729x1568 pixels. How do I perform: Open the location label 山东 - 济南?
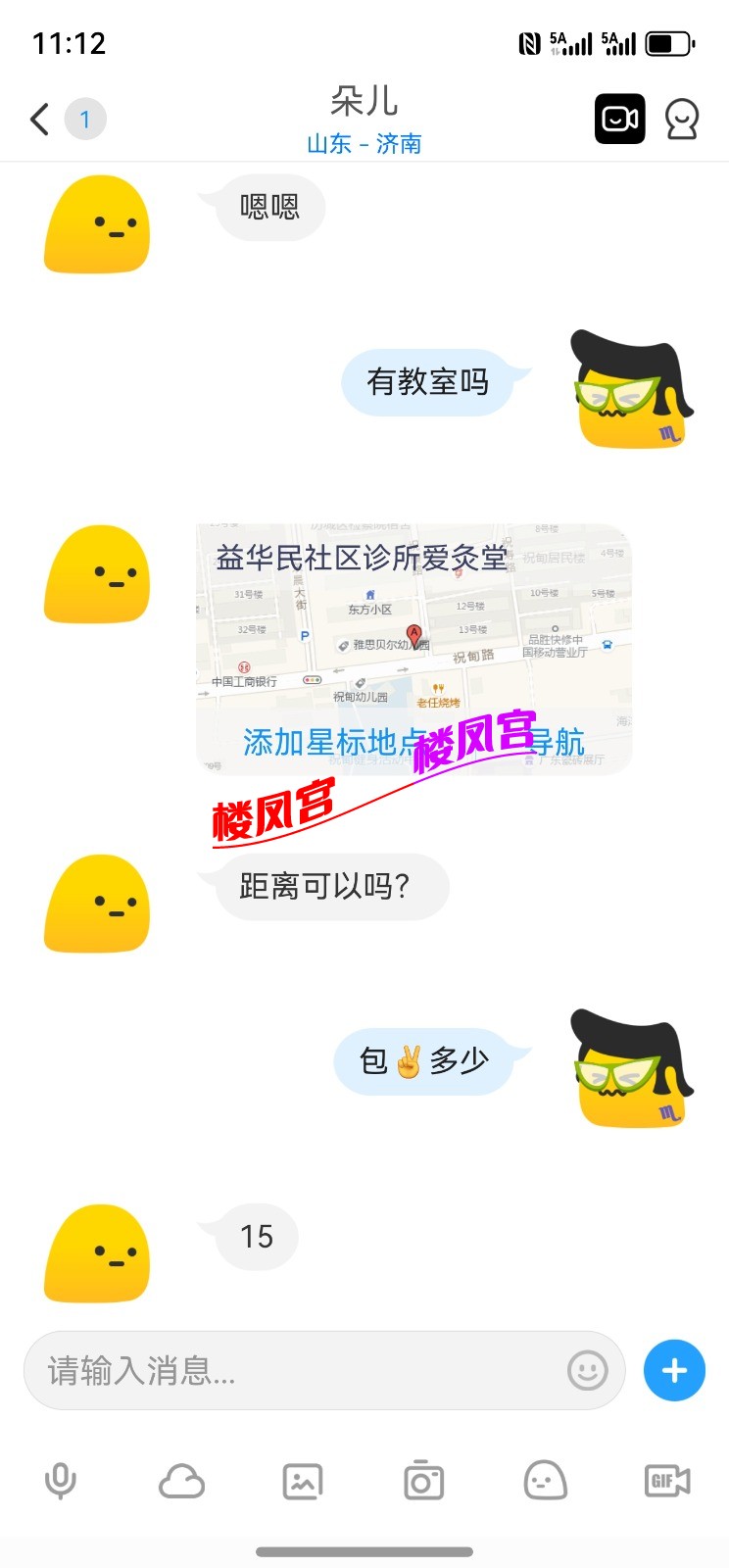tap(364, 143)
